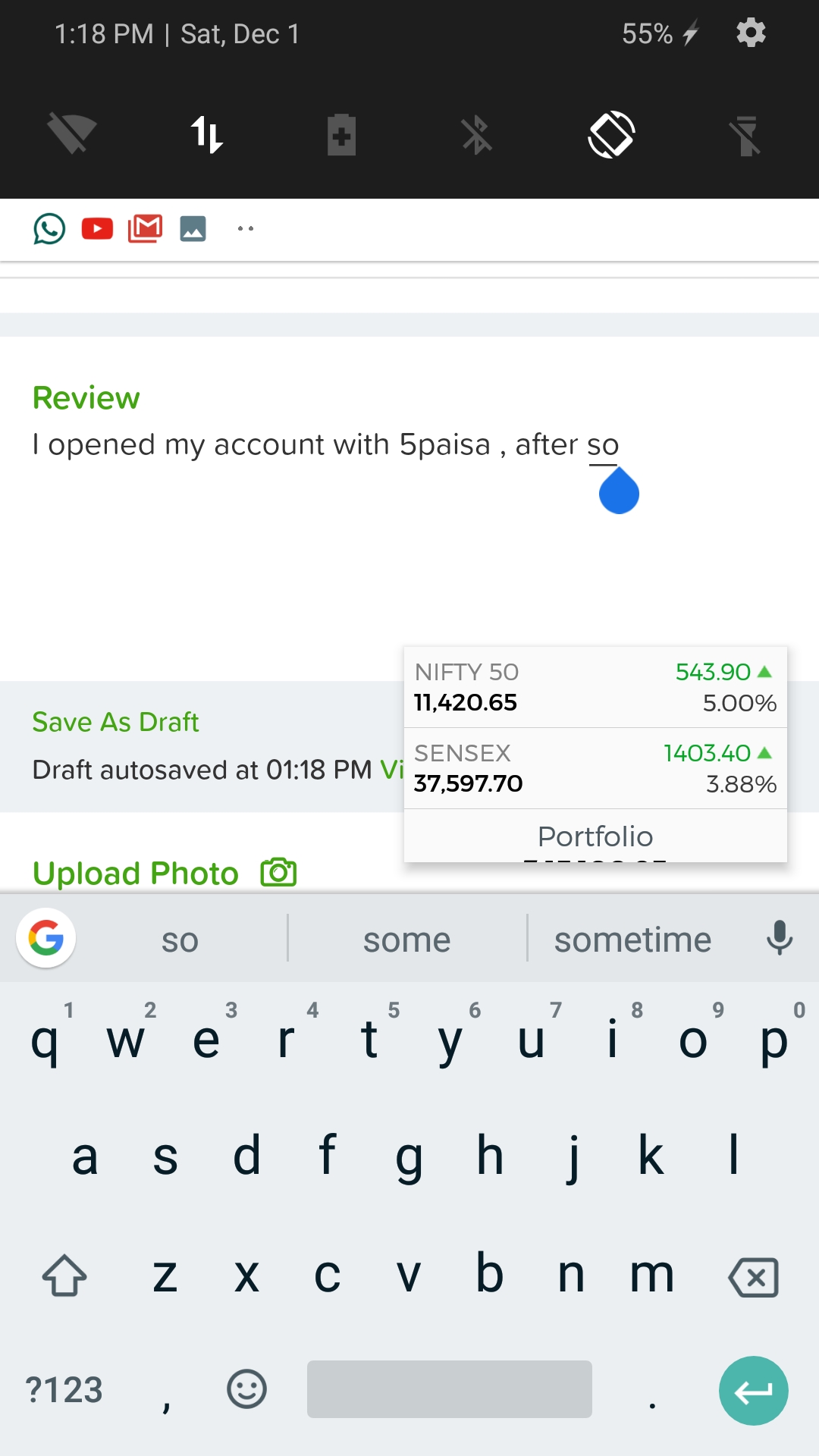Toggle battery saver quick setting
The height and width of the screenshot is (1456, 819).
click(341, 134)
